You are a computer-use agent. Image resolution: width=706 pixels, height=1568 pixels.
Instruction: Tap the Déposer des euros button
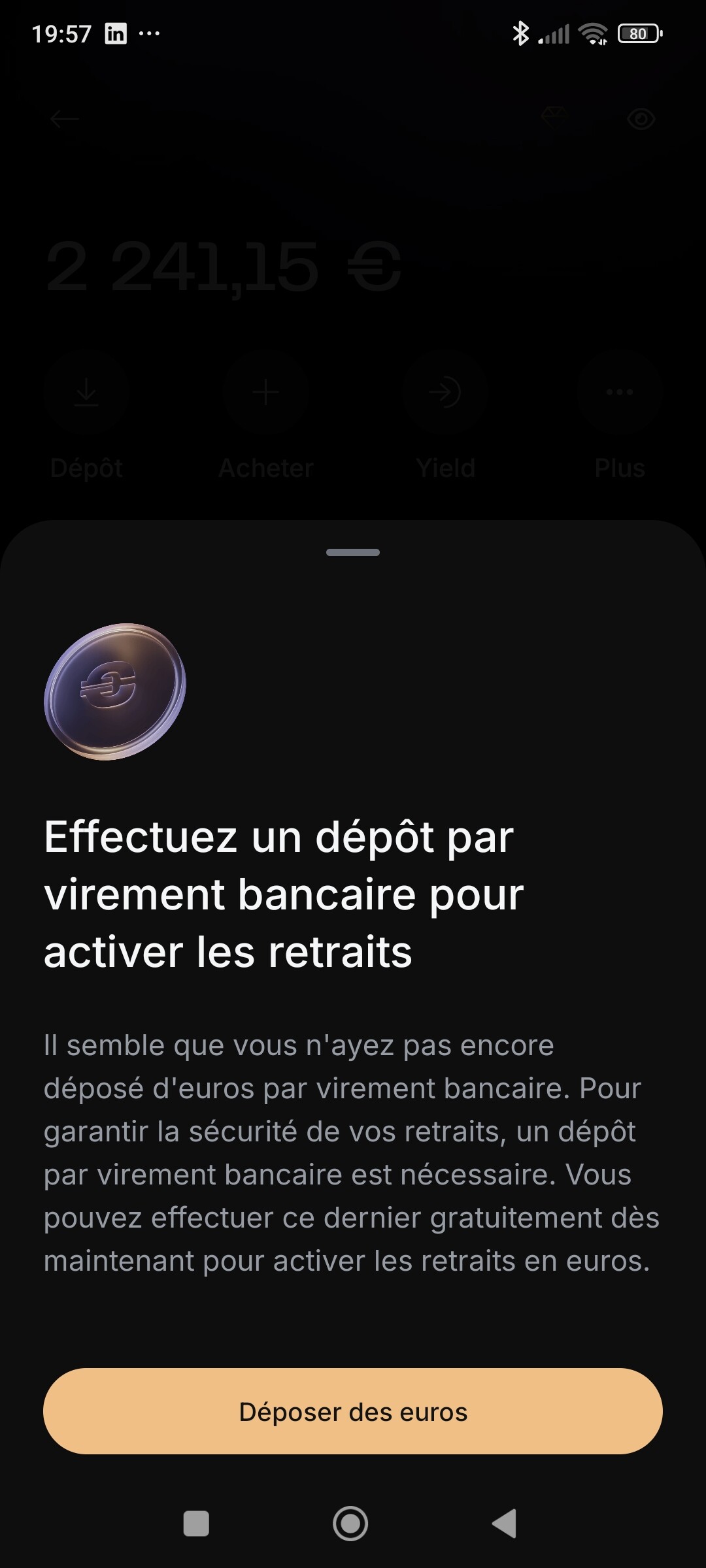coord(353,1411)
